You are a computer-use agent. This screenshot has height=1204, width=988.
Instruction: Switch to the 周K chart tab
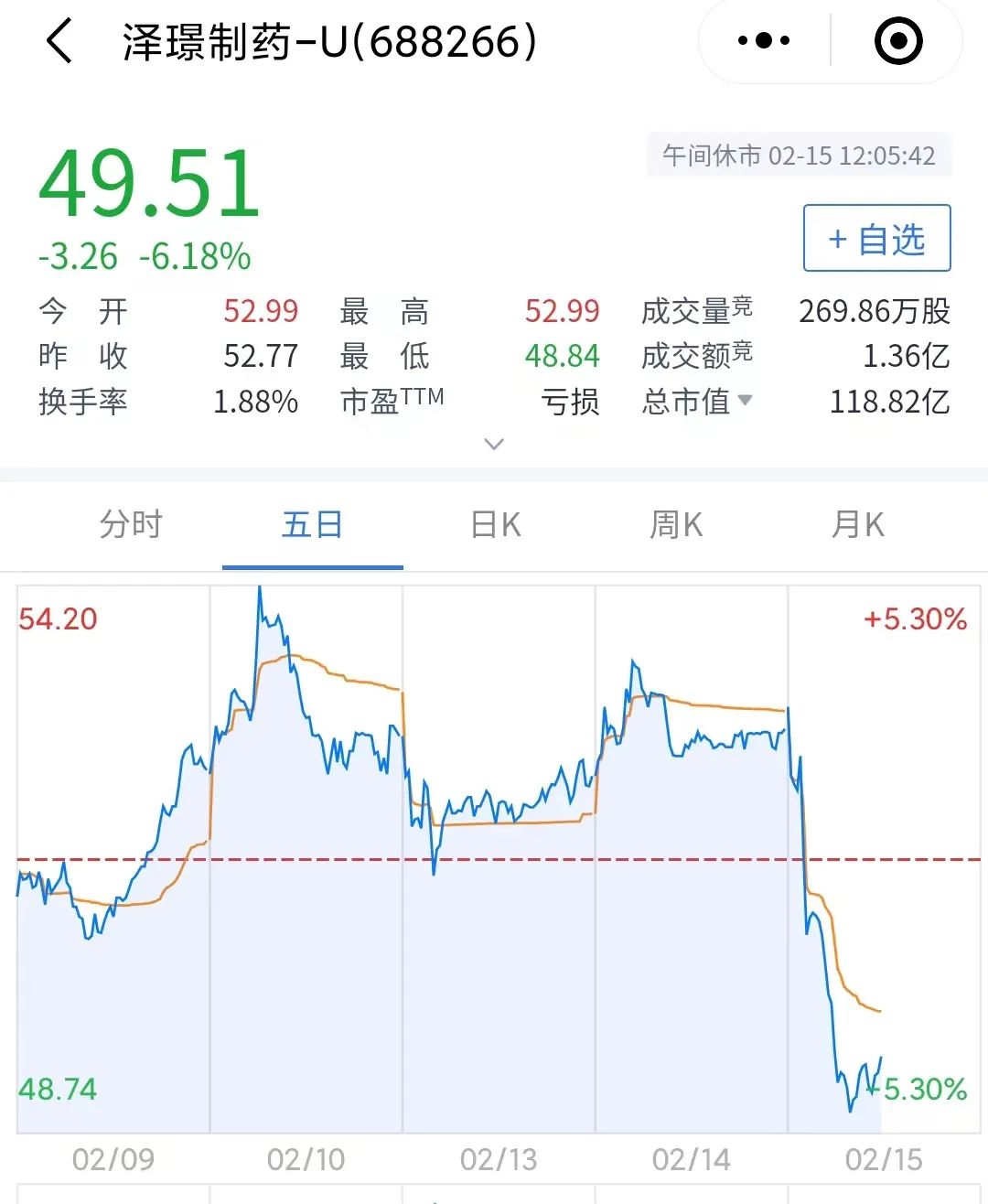[676, 525]
